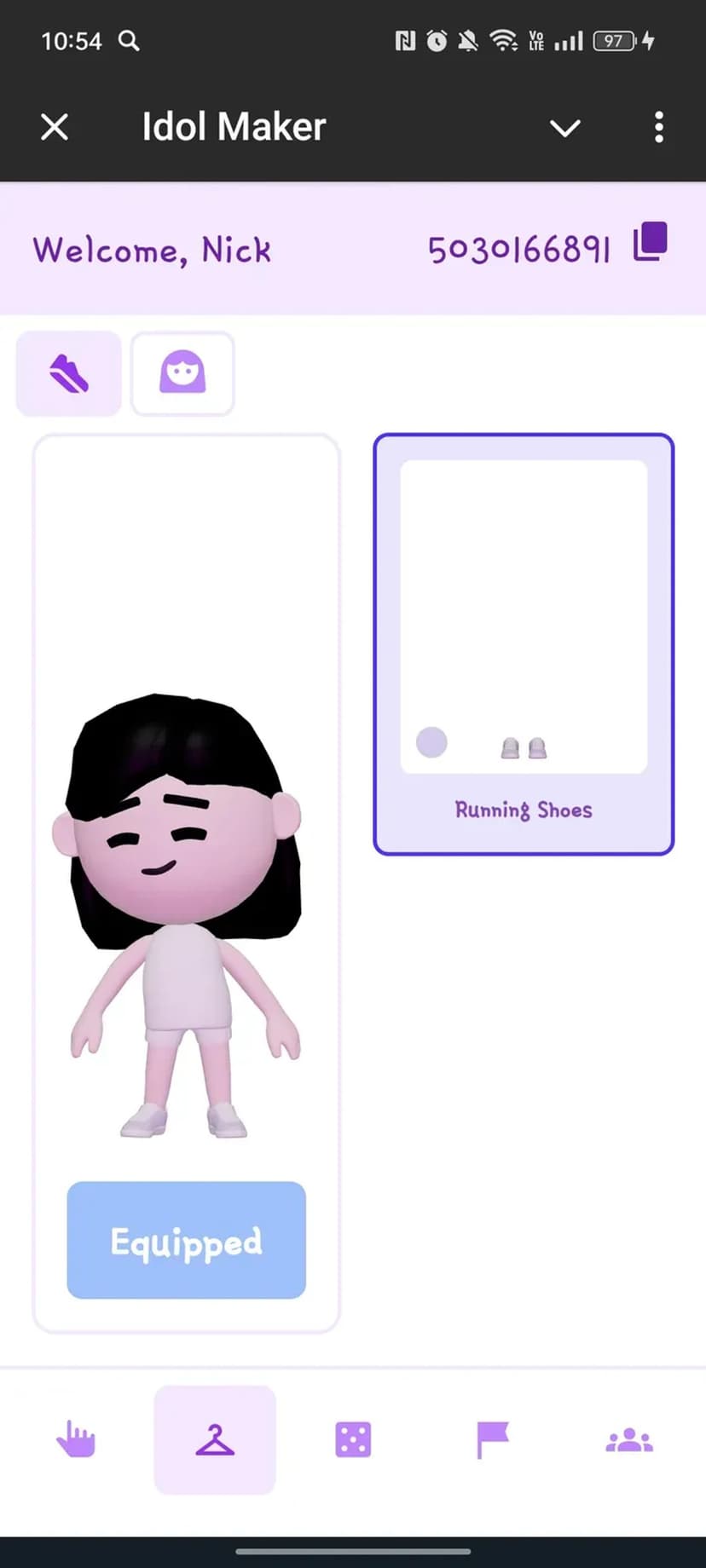This screenshot has height=1568, width=706.
Task: Open the group members tab
Action: point(629,1440)
